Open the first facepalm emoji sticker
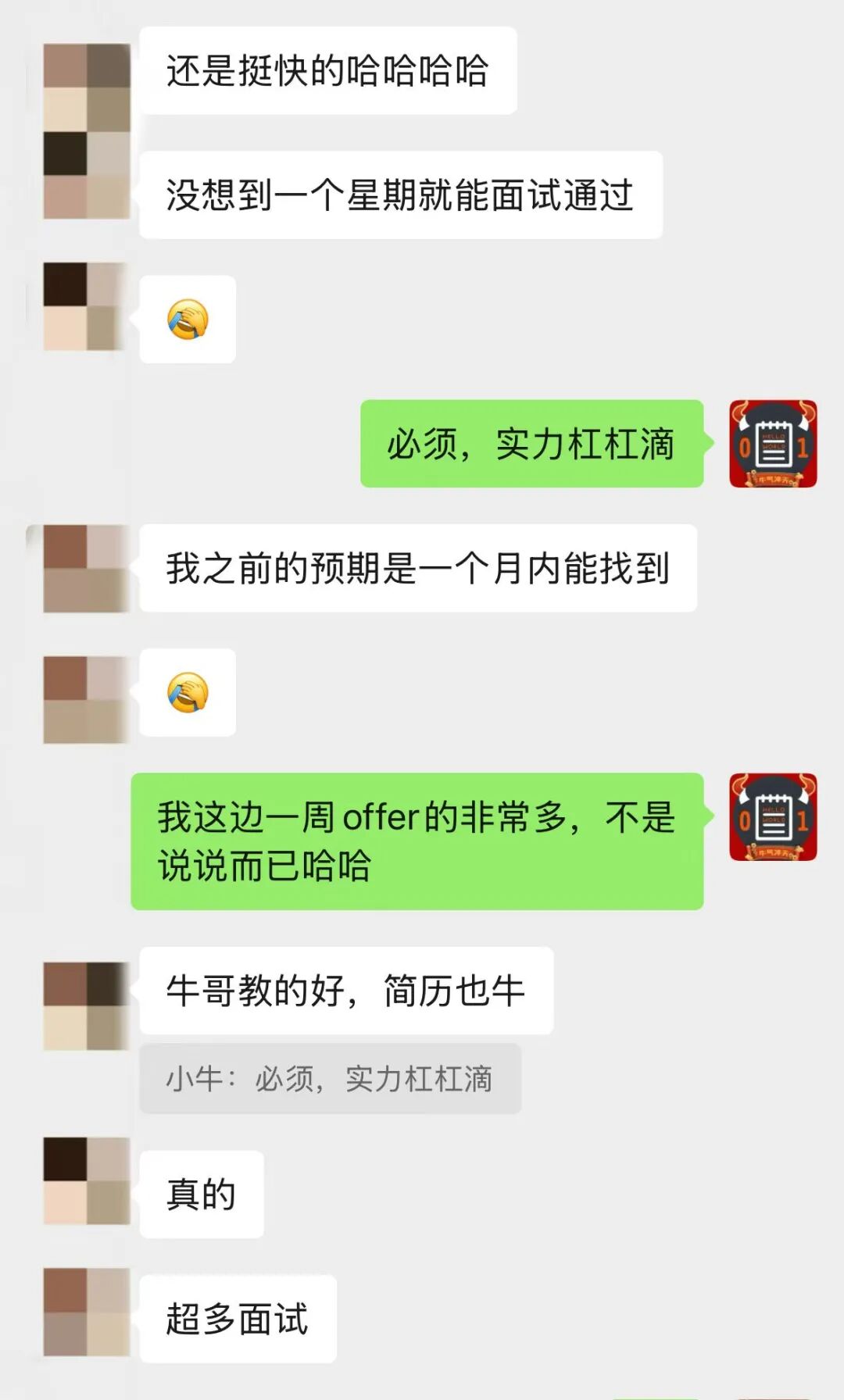The width and height of the screenshot is (844, 1400). click(x=187, y=320)
